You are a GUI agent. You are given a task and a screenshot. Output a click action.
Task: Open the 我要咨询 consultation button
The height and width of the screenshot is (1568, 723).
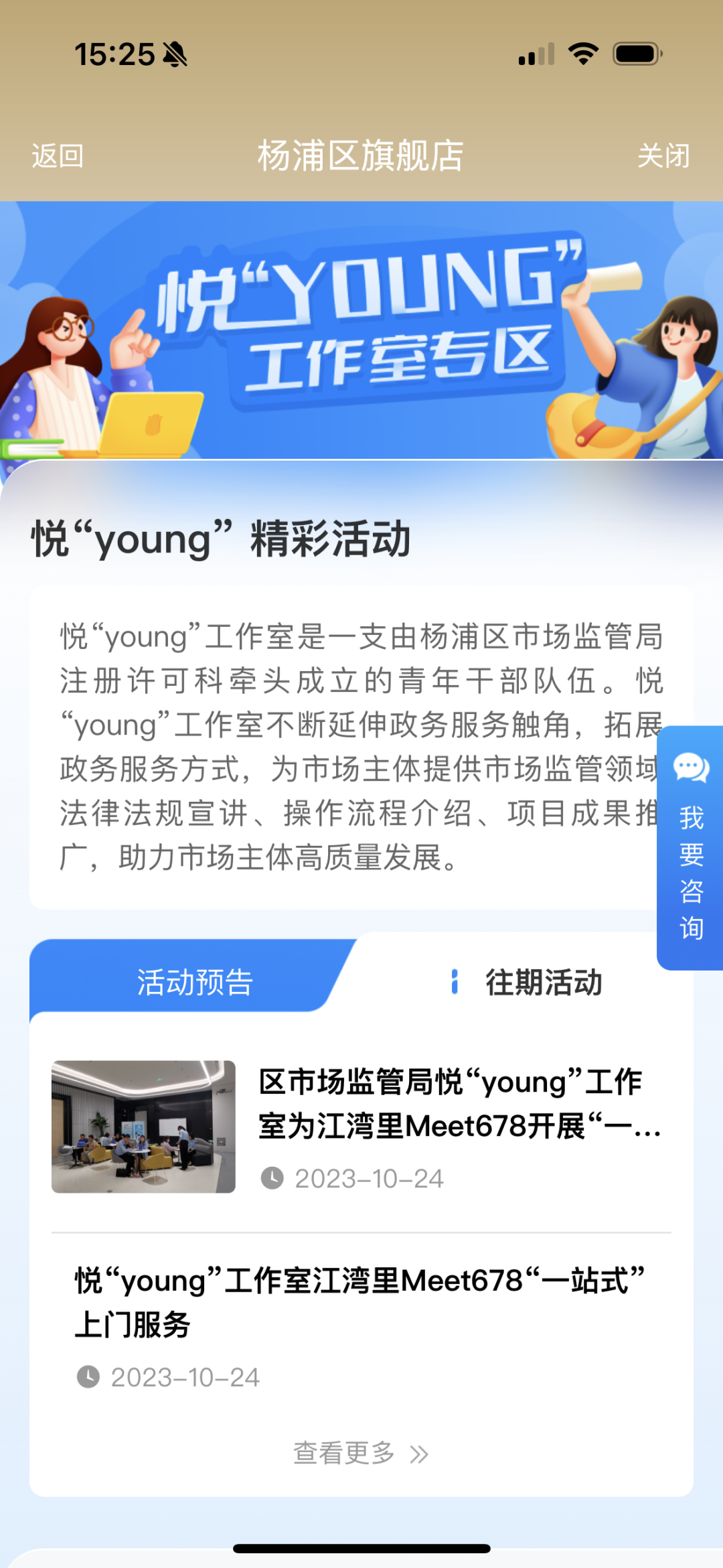coord(691,848)
